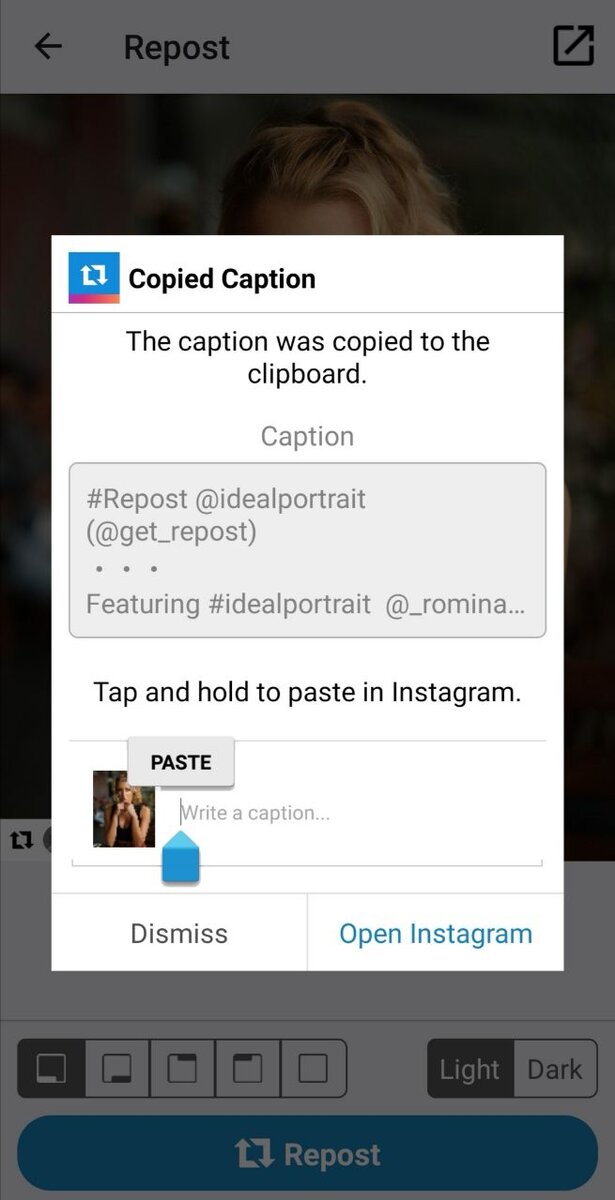This screenshot has width=615, height=1200.
Task: Open Instagram from the dialog
Action: (x=435, y=933)
